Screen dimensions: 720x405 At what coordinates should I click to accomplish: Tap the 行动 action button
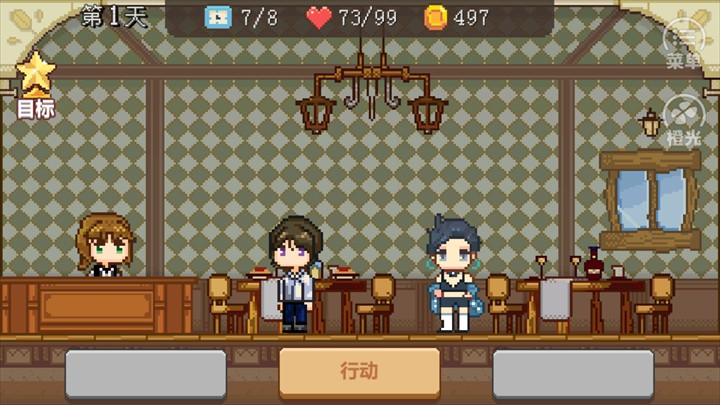(359, 372)
